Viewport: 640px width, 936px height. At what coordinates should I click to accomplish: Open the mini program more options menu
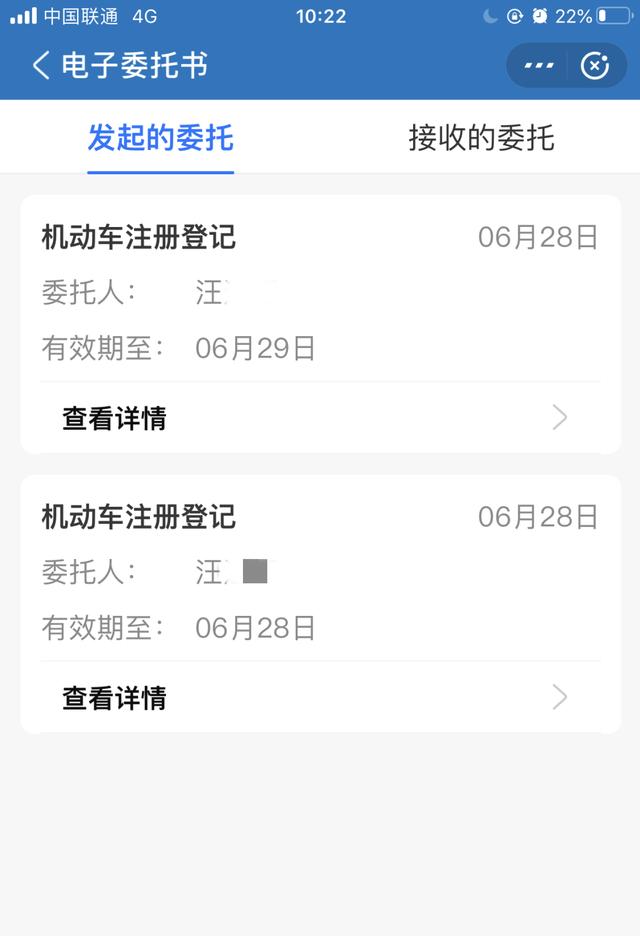coord(539,66)
